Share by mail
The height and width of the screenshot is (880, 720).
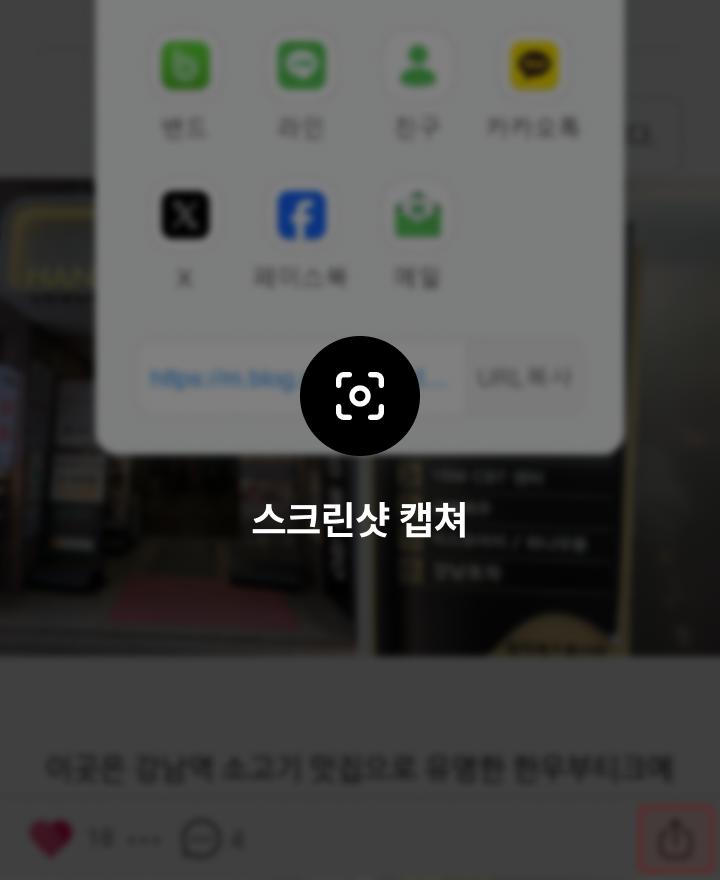click(x=418, y=216)
